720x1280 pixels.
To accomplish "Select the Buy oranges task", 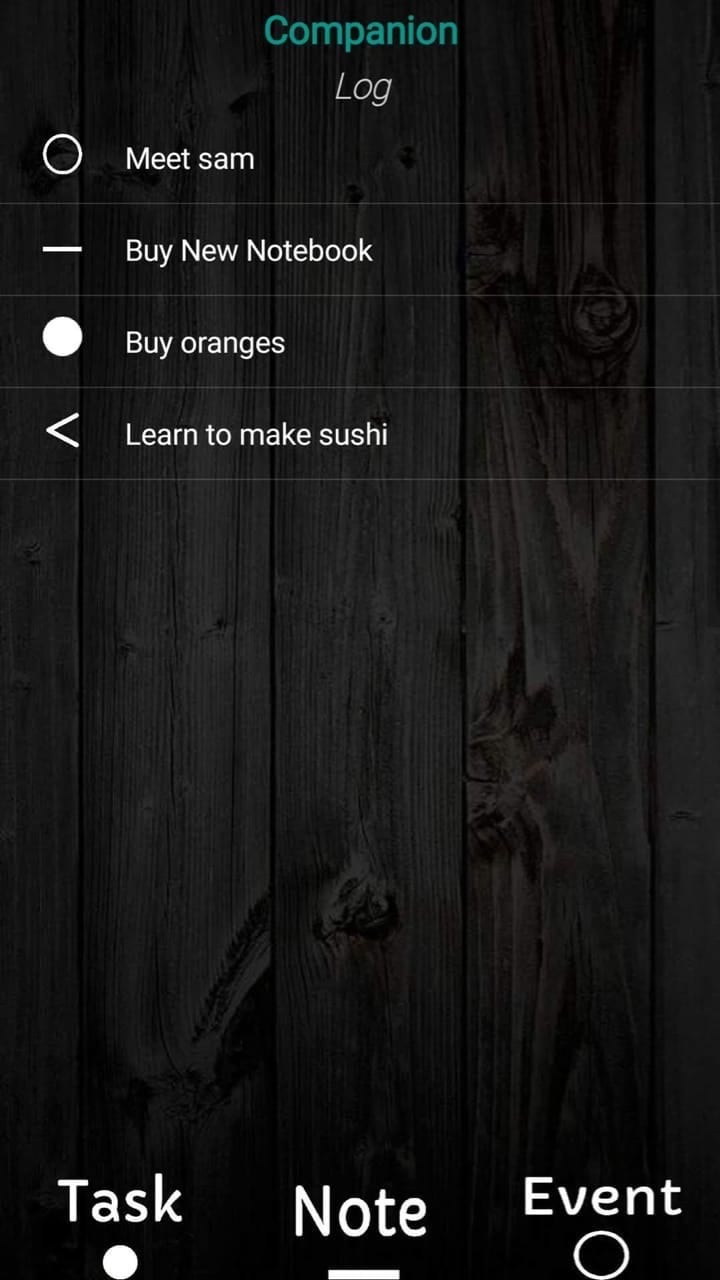I will [360, 342].
